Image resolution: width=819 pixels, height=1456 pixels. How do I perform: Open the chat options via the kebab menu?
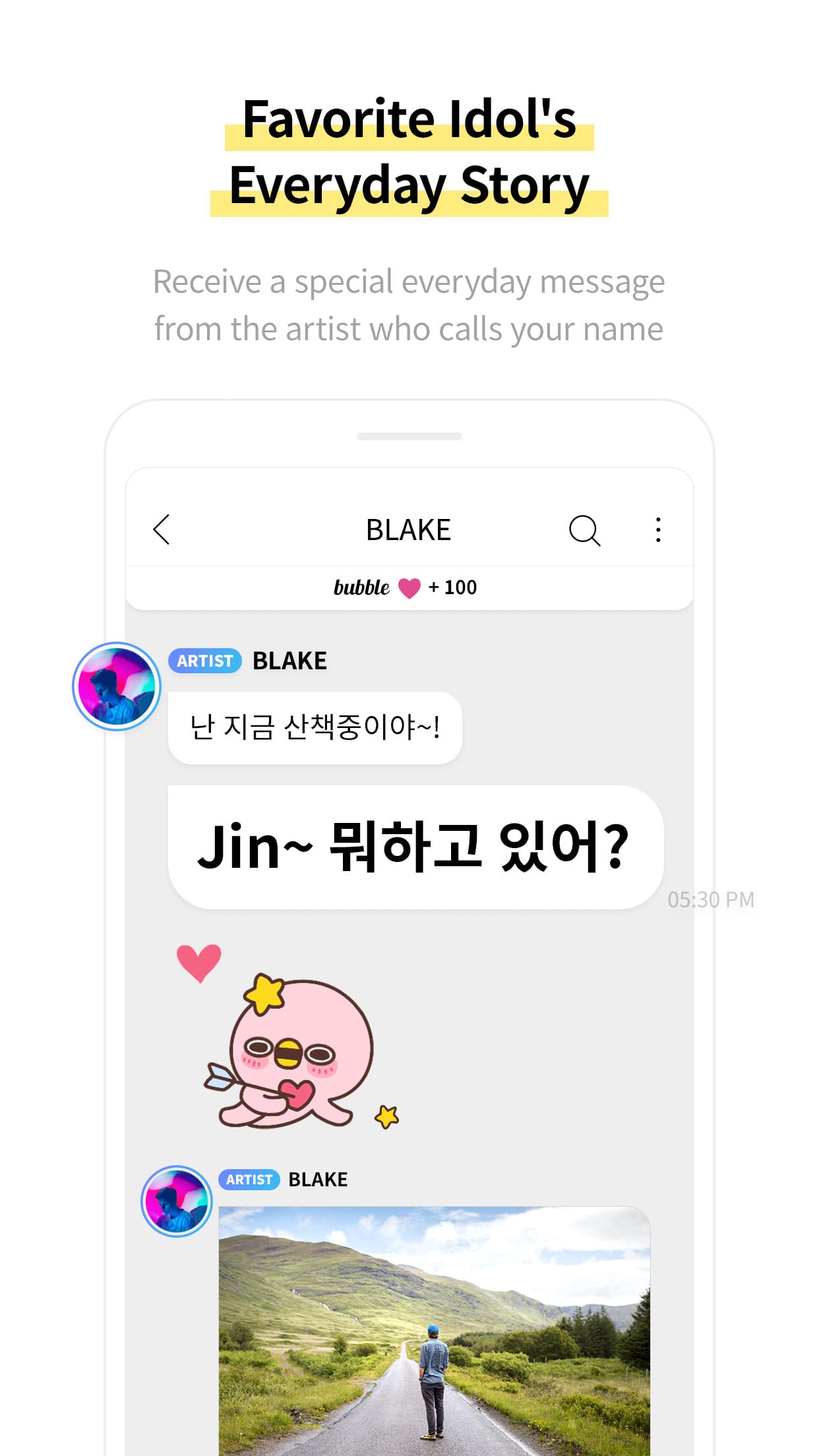657,530
